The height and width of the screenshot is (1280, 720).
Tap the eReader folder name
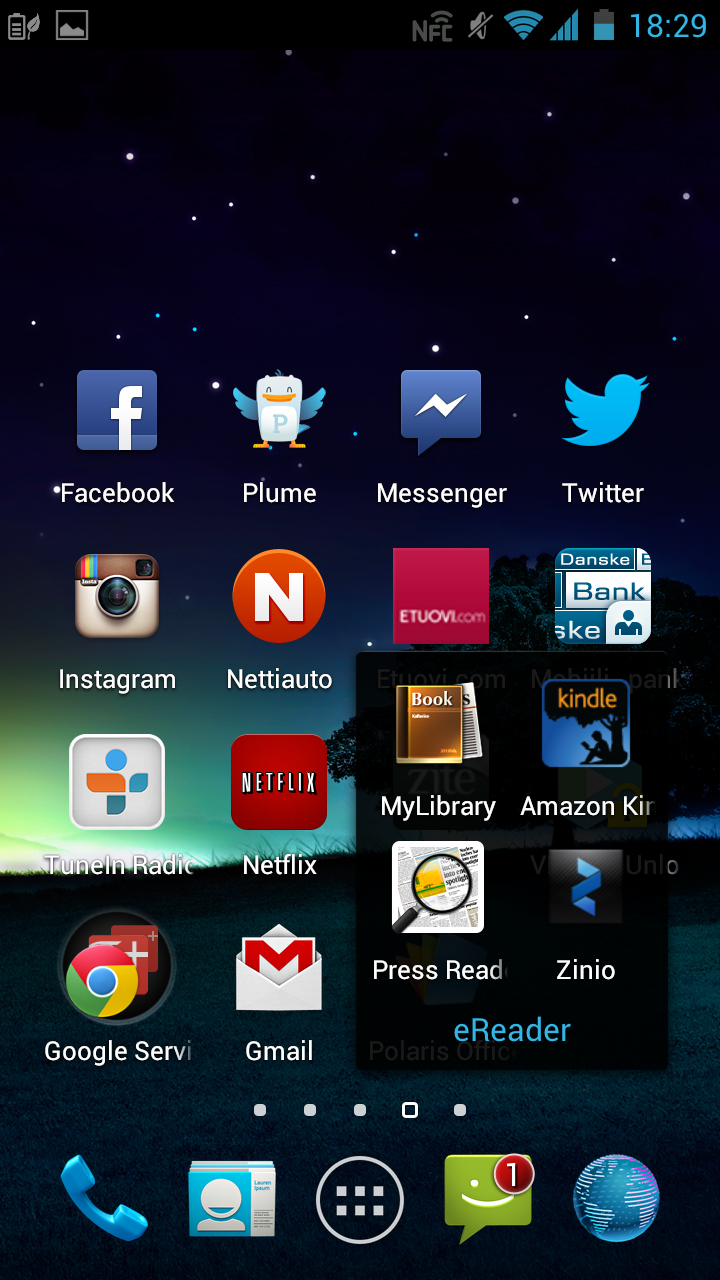[512, 1030]
